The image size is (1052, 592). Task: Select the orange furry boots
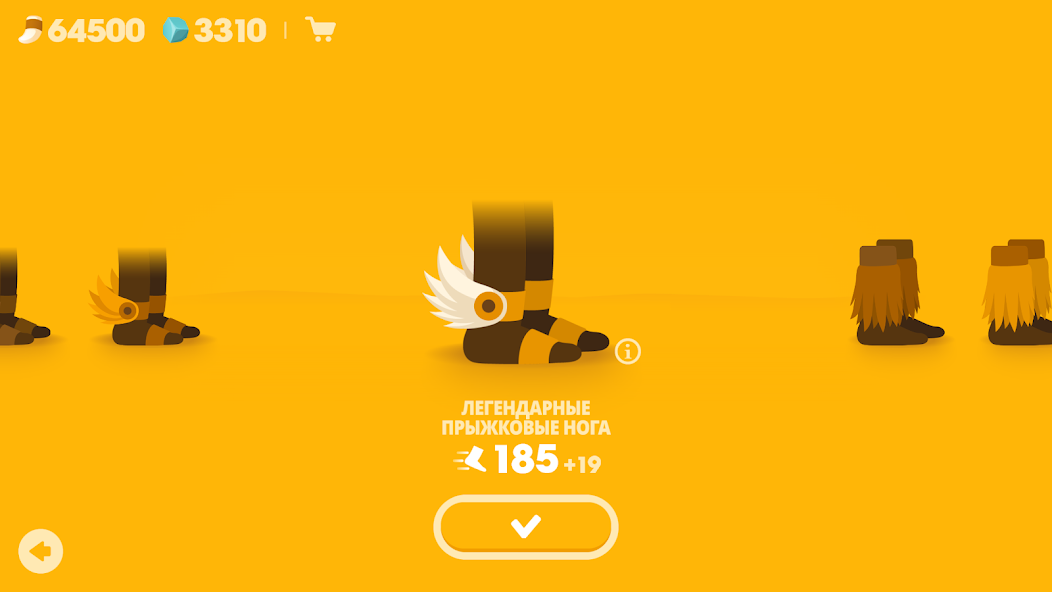[x=1020, y=295]
